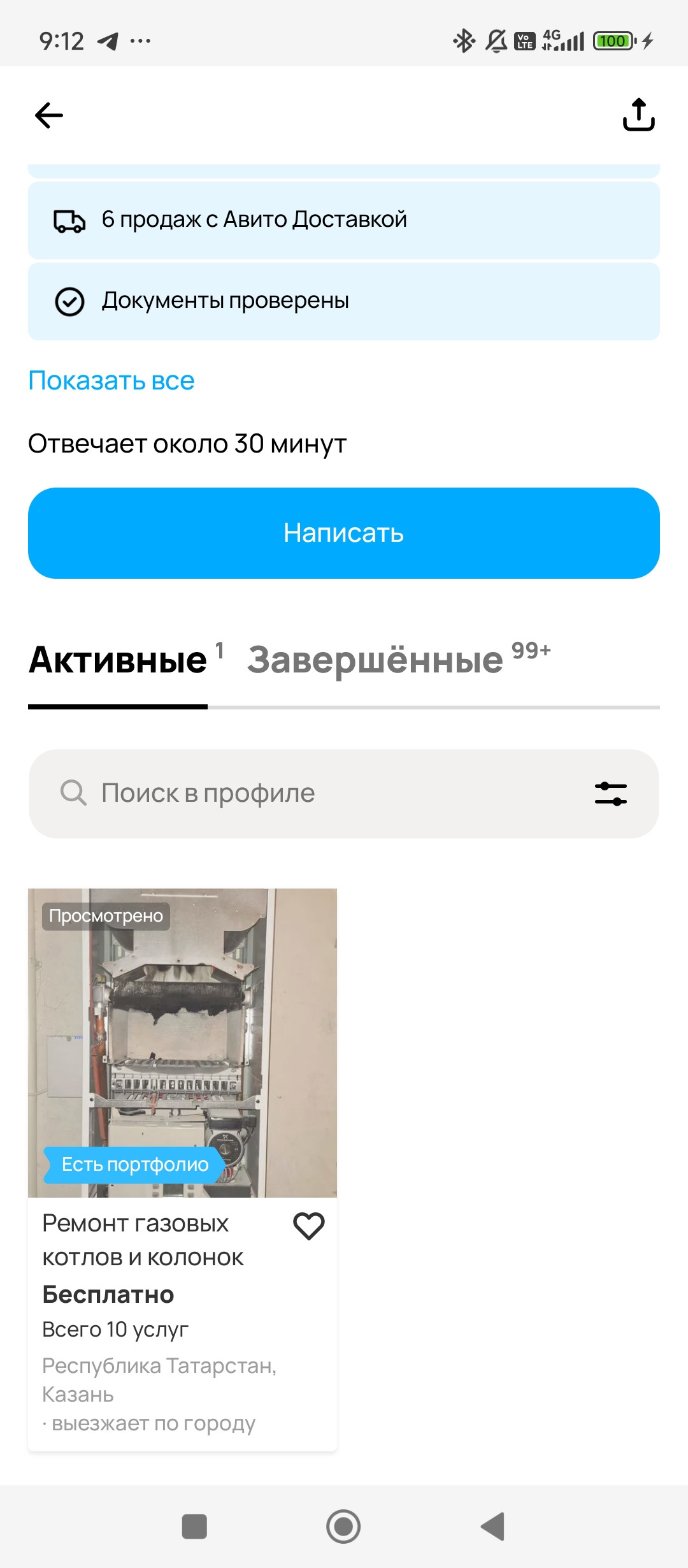Go to the home screen via system navigation
This screenshot has height=1568, width=688.
(343, 1527)
